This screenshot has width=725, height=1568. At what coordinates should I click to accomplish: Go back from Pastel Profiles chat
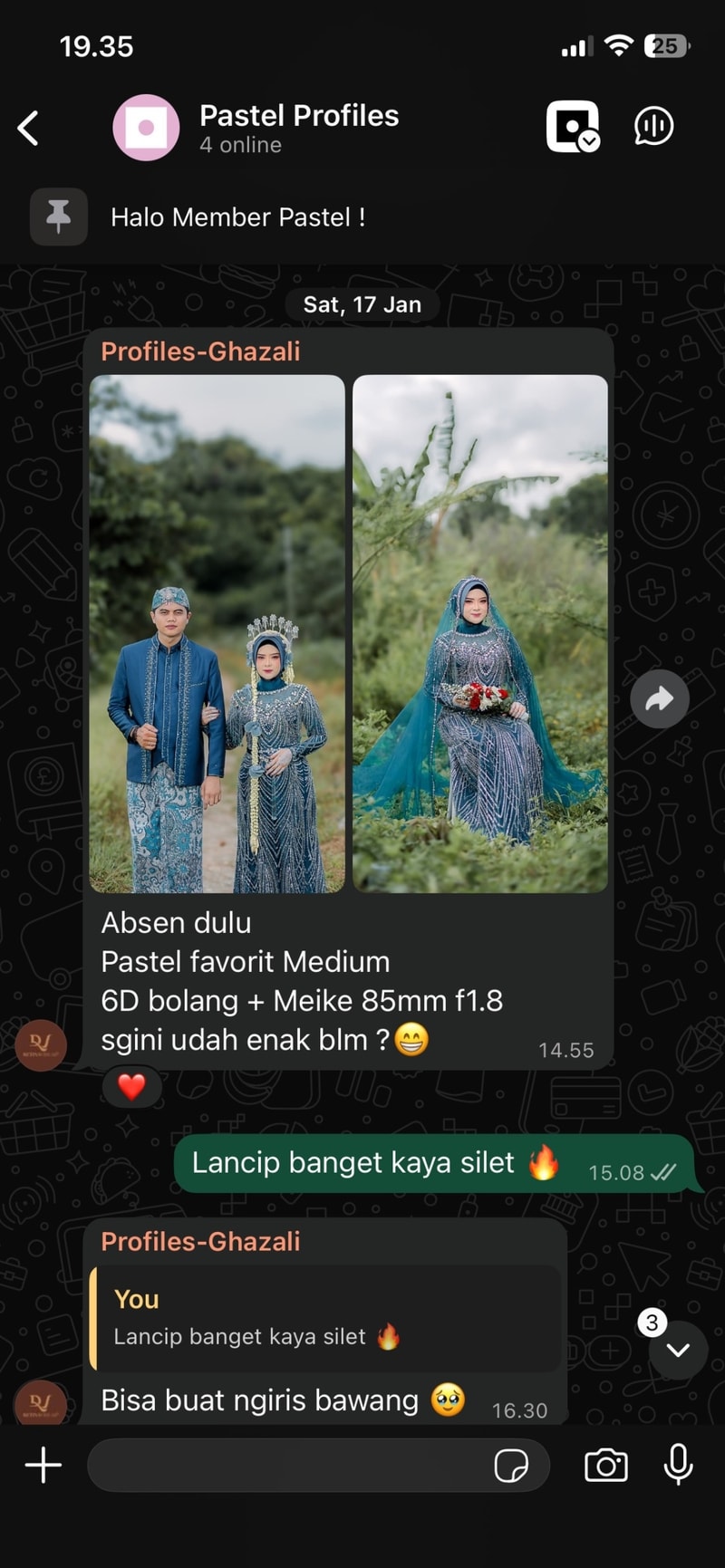[29, 128]
